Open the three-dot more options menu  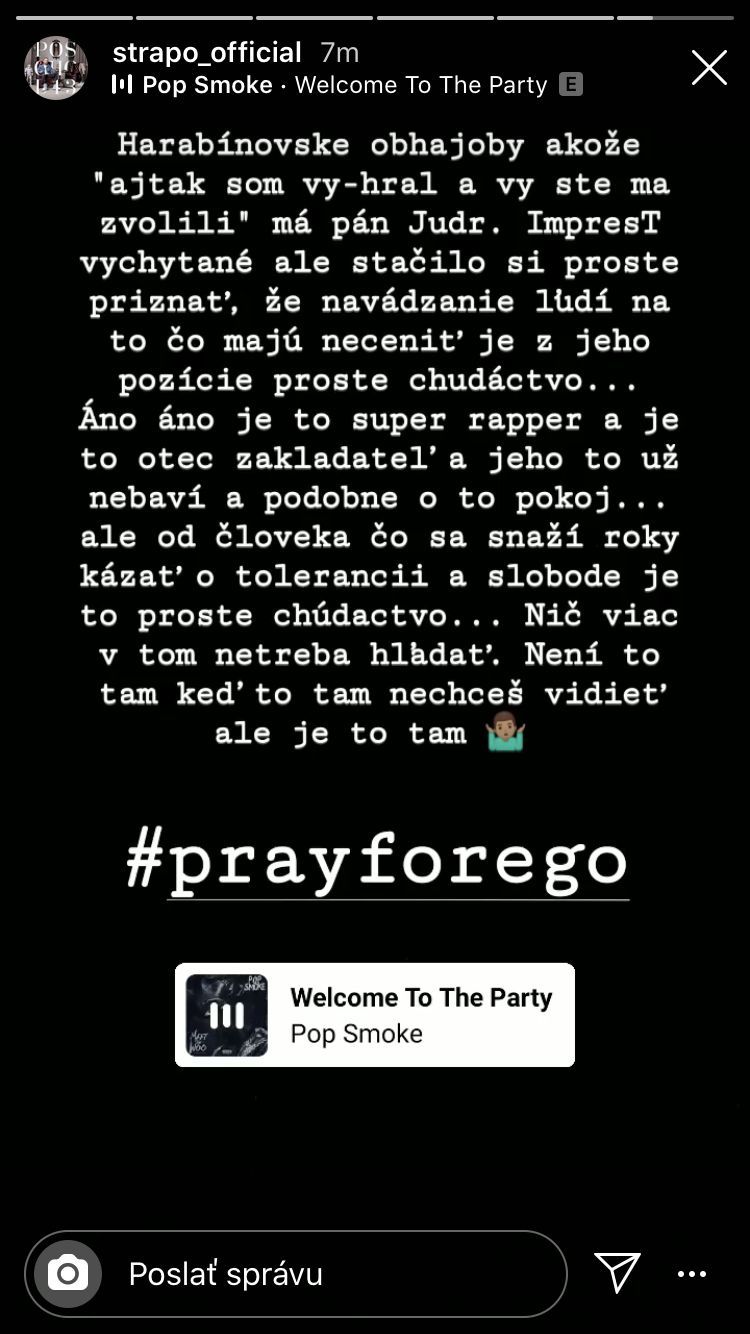(692, 1274)
